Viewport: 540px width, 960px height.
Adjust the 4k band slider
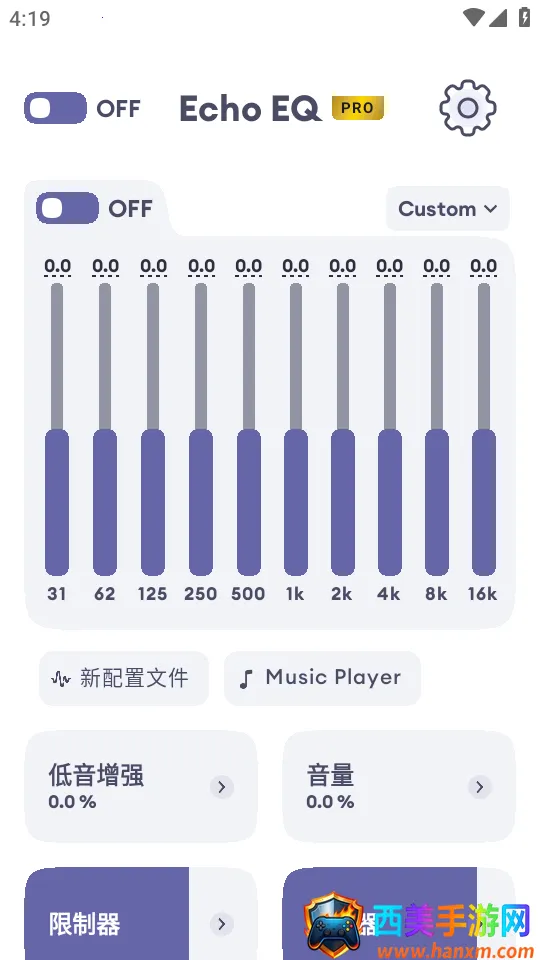(x=390, y=429)
